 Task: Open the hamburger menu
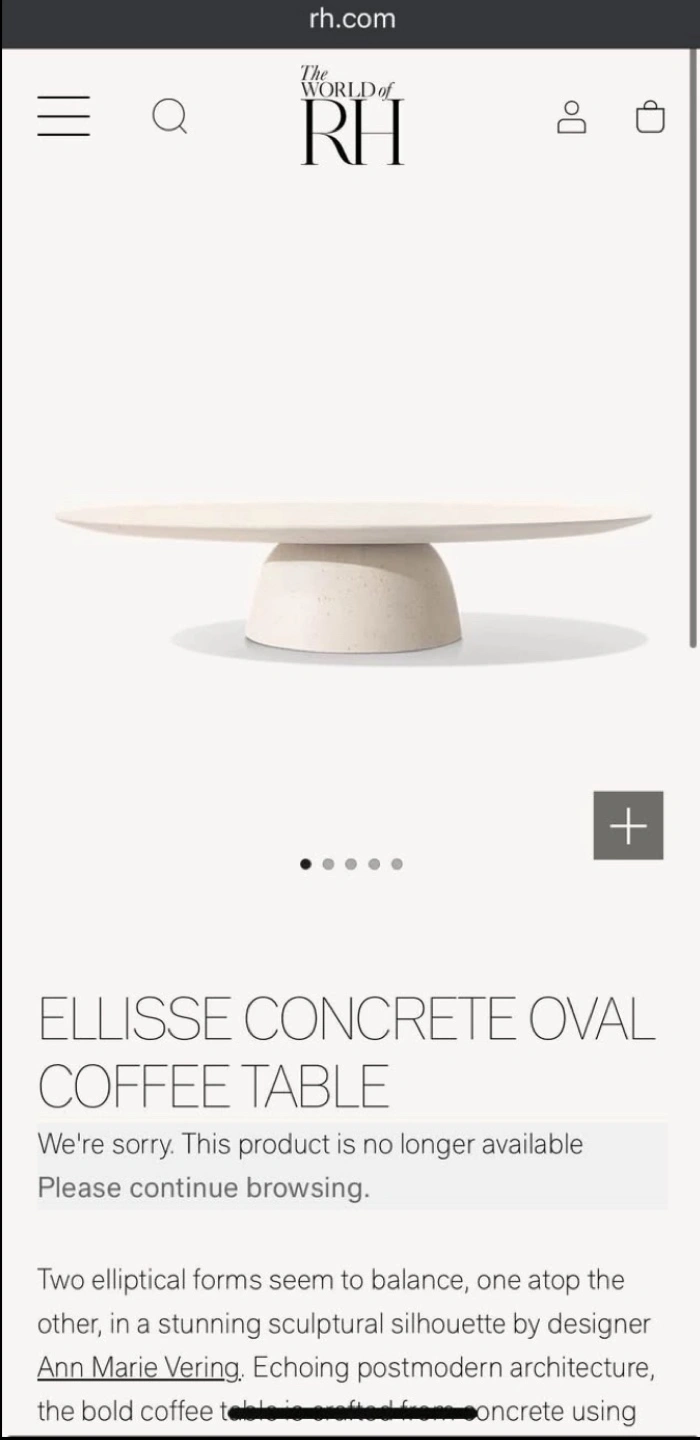(64, 117)
